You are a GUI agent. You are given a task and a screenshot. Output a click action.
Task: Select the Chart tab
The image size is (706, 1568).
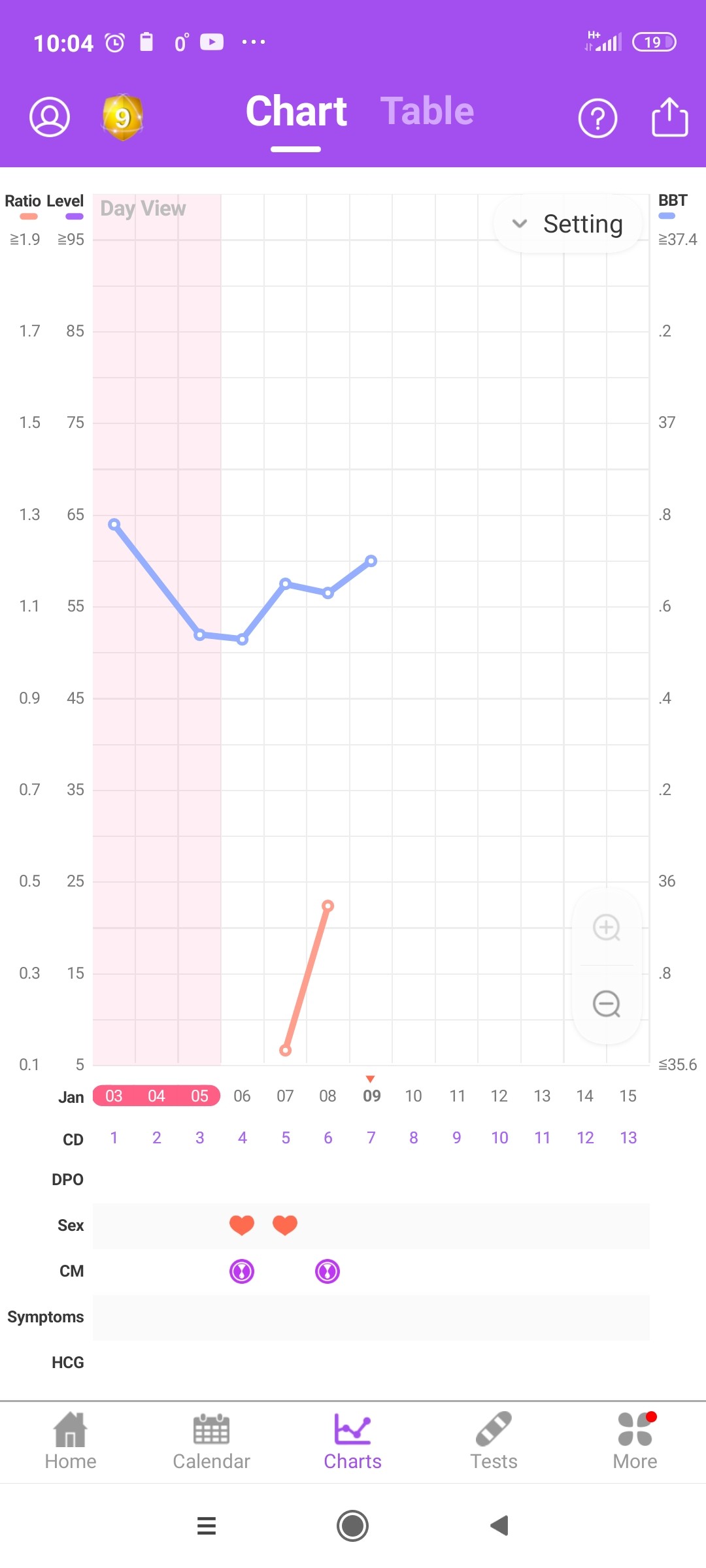coord(296,111)
